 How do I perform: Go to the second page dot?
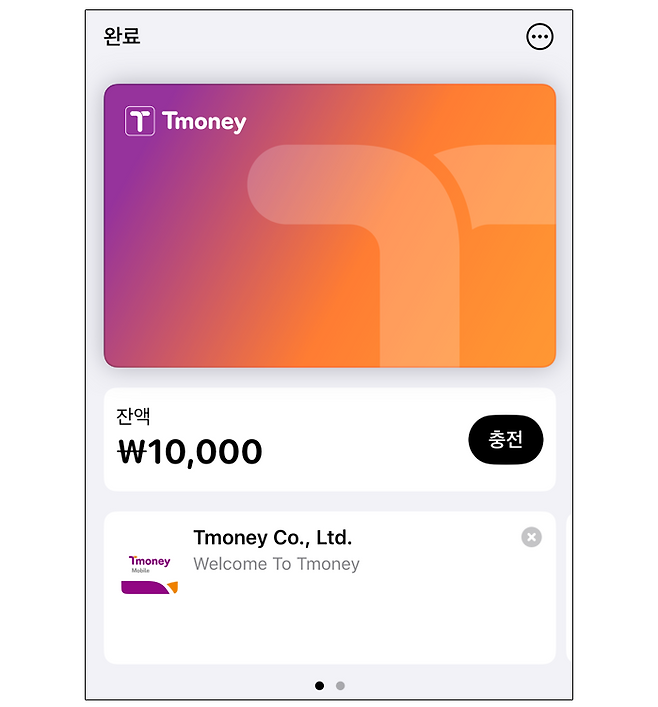coord(340,686)
